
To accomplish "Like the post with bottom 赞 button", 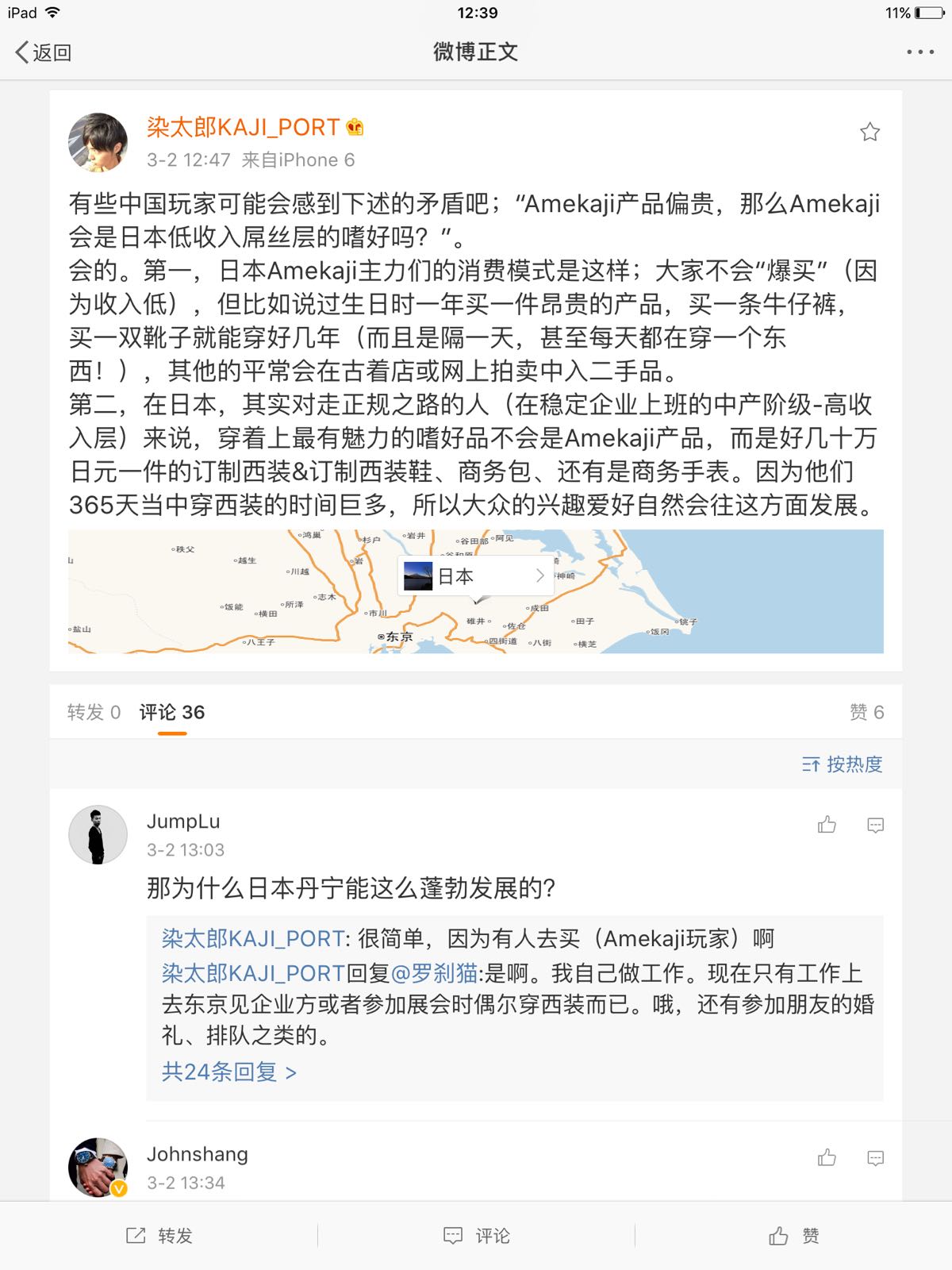I will pyautogui.click(x=793, y=1236).
